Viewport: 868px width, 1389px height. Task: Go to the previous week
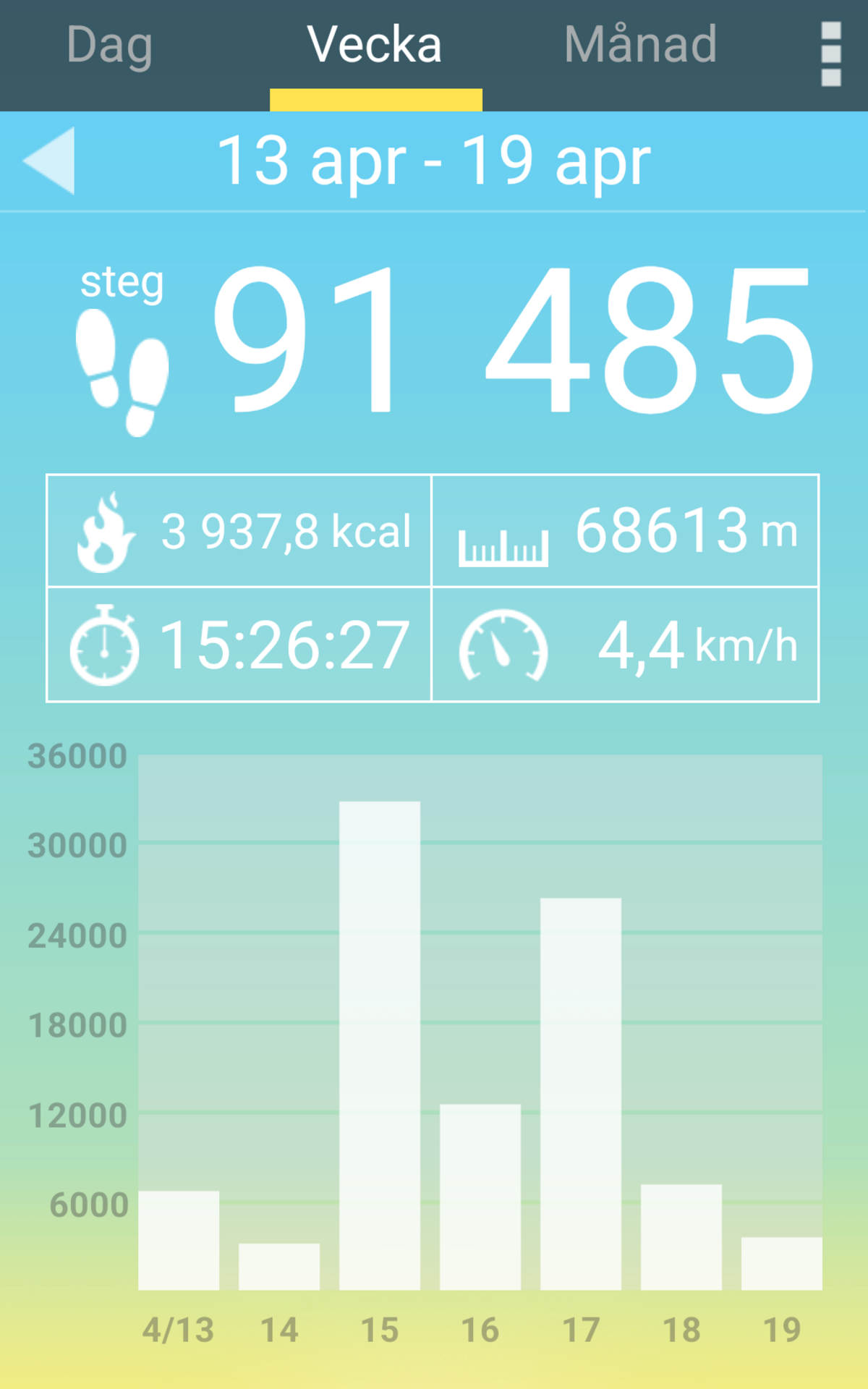(x=51, y=161)
